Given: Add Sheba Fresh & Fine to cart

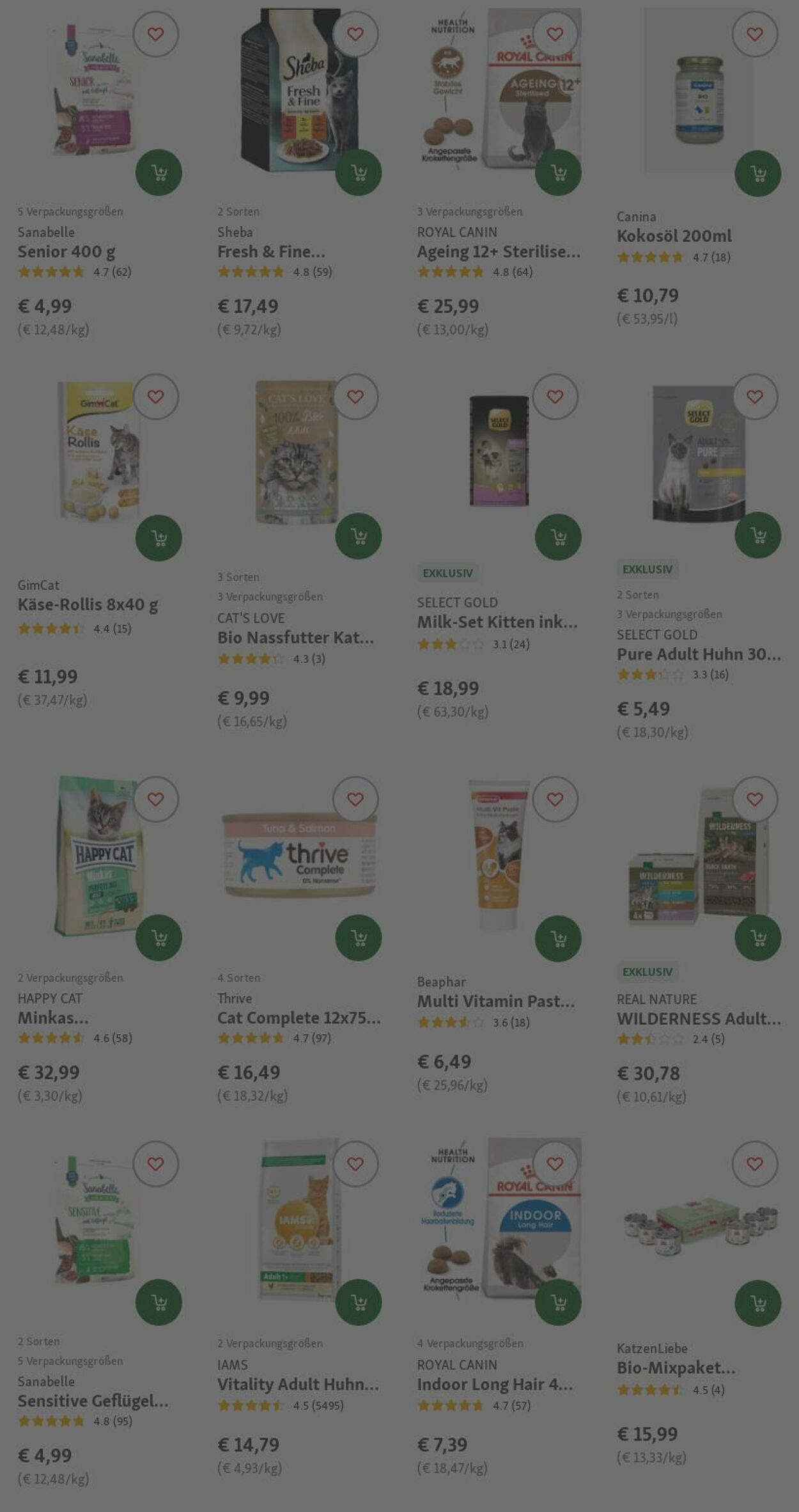Looking at the screenshot, I should coord(358,173).
